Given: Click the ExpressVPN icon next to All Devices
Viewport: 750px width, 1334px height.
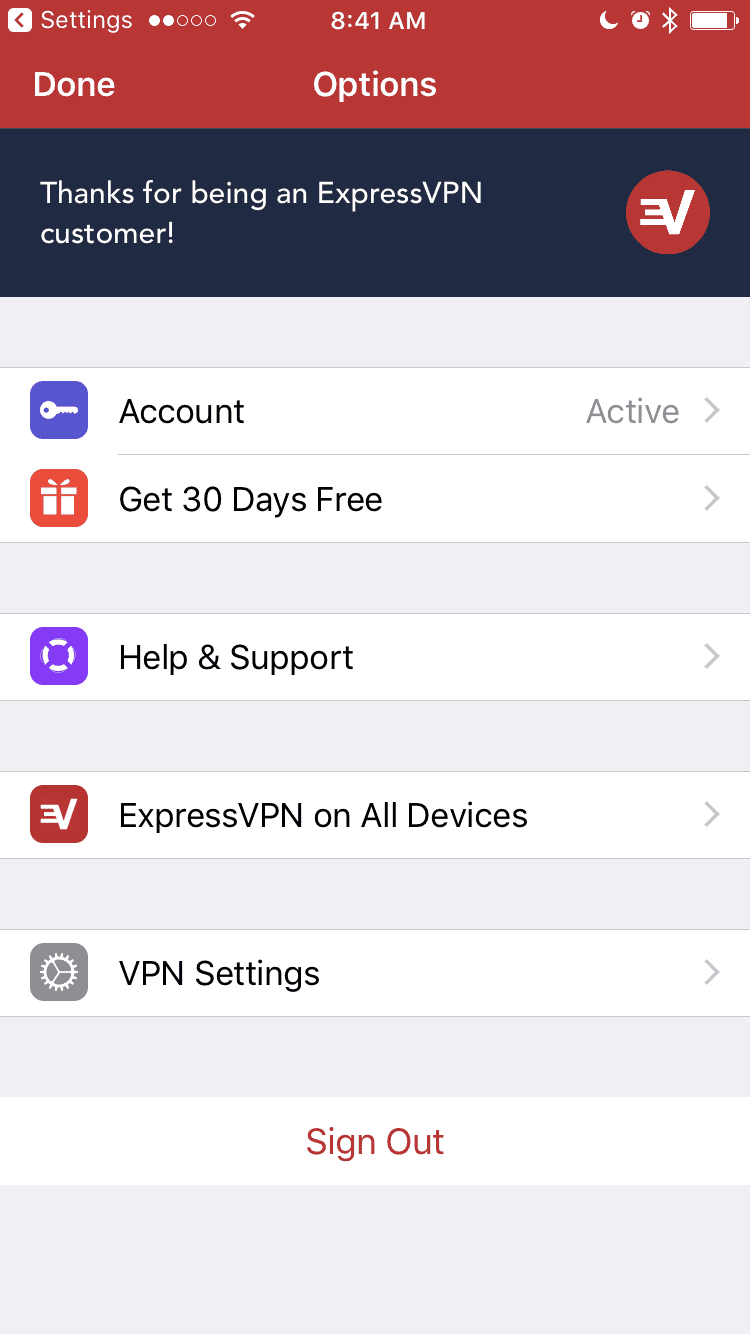Looking at the screenshot, I should (x=58, y=814).
